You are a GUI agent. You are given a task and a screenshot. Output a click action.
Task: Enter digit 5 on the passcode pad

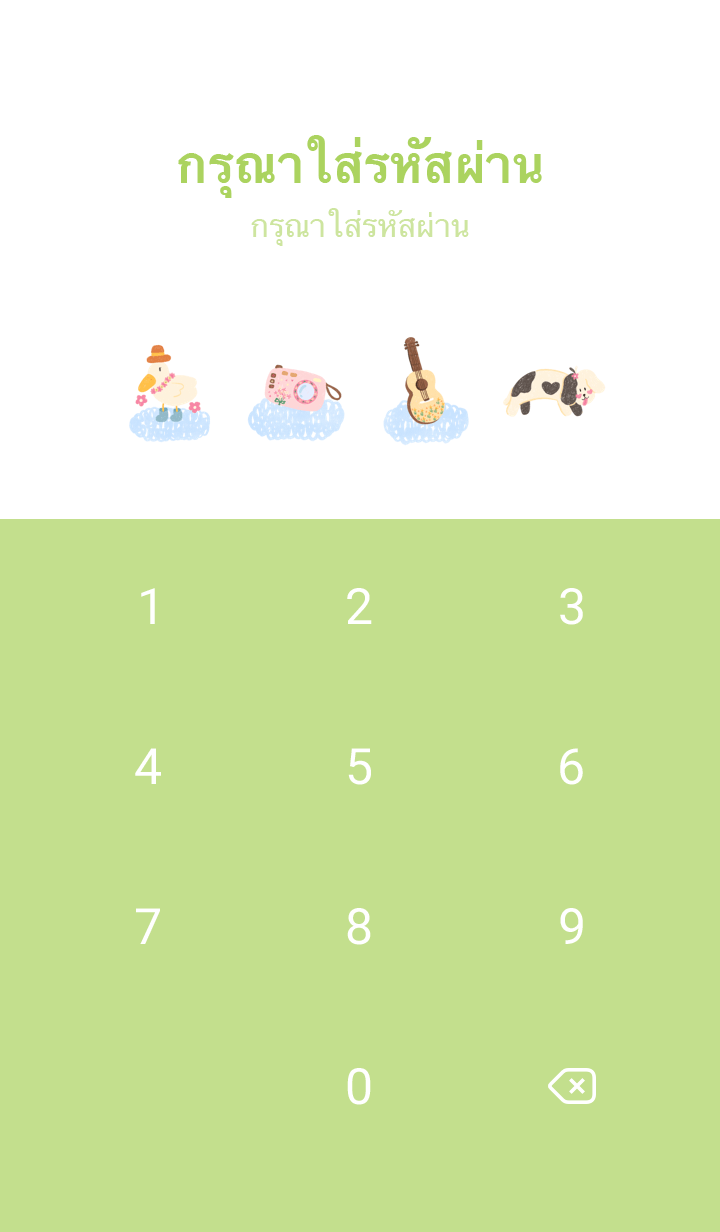(359, 767)
